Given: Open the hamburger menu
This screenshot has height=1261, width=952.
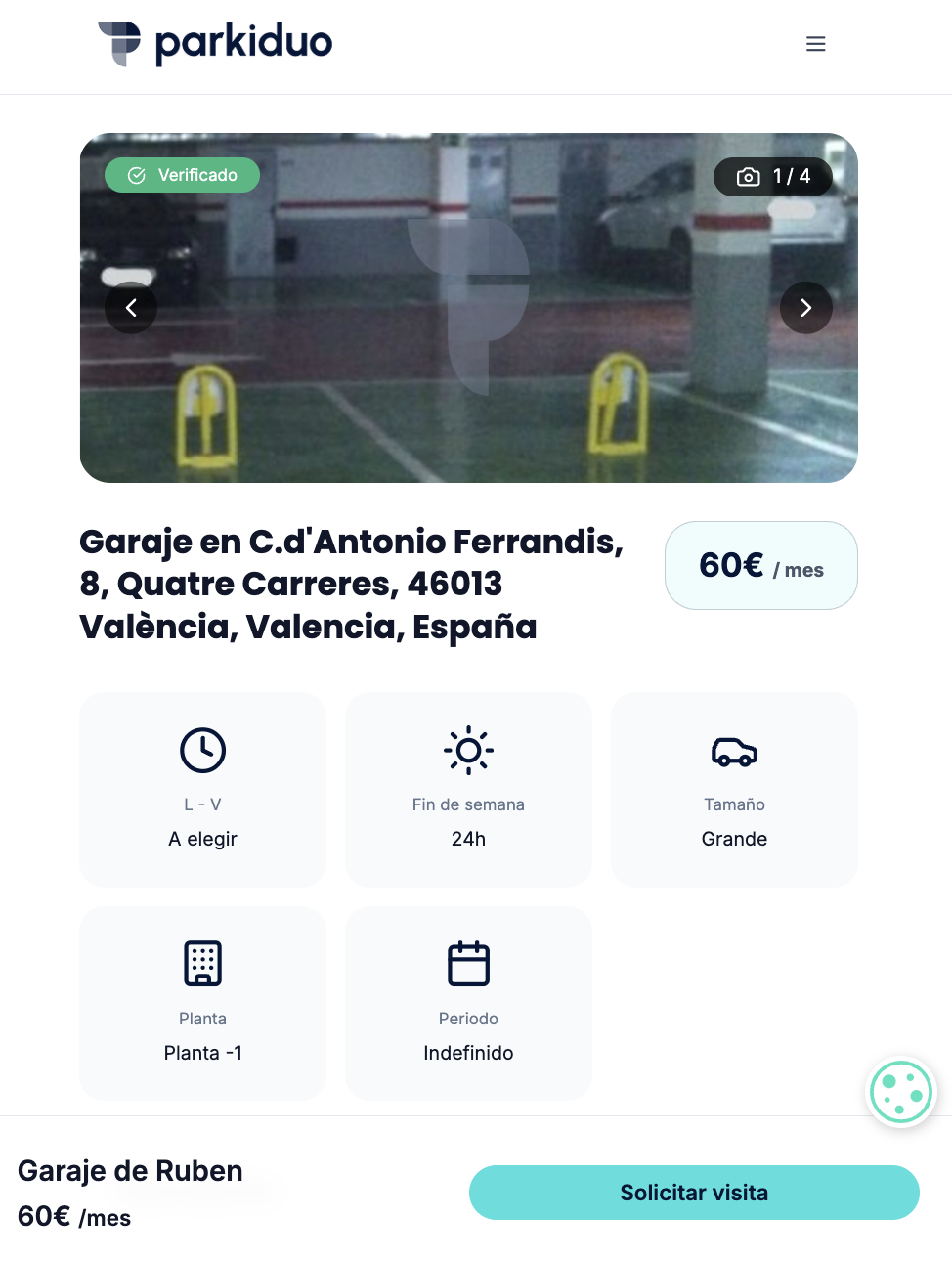Looking at the screenshot, I should 815,44.
